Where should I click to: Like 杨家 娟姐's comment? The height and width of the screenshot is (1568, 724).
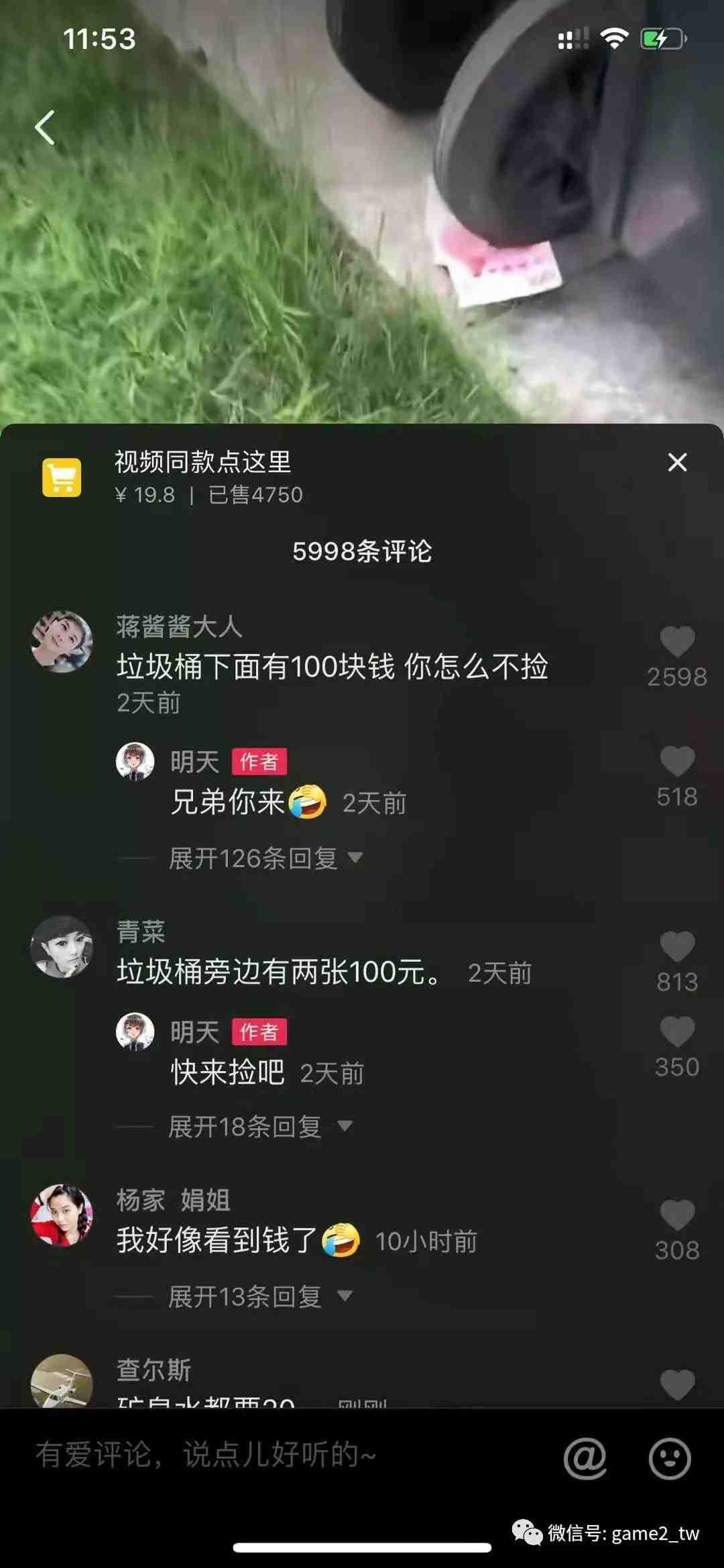[677, 1215]
